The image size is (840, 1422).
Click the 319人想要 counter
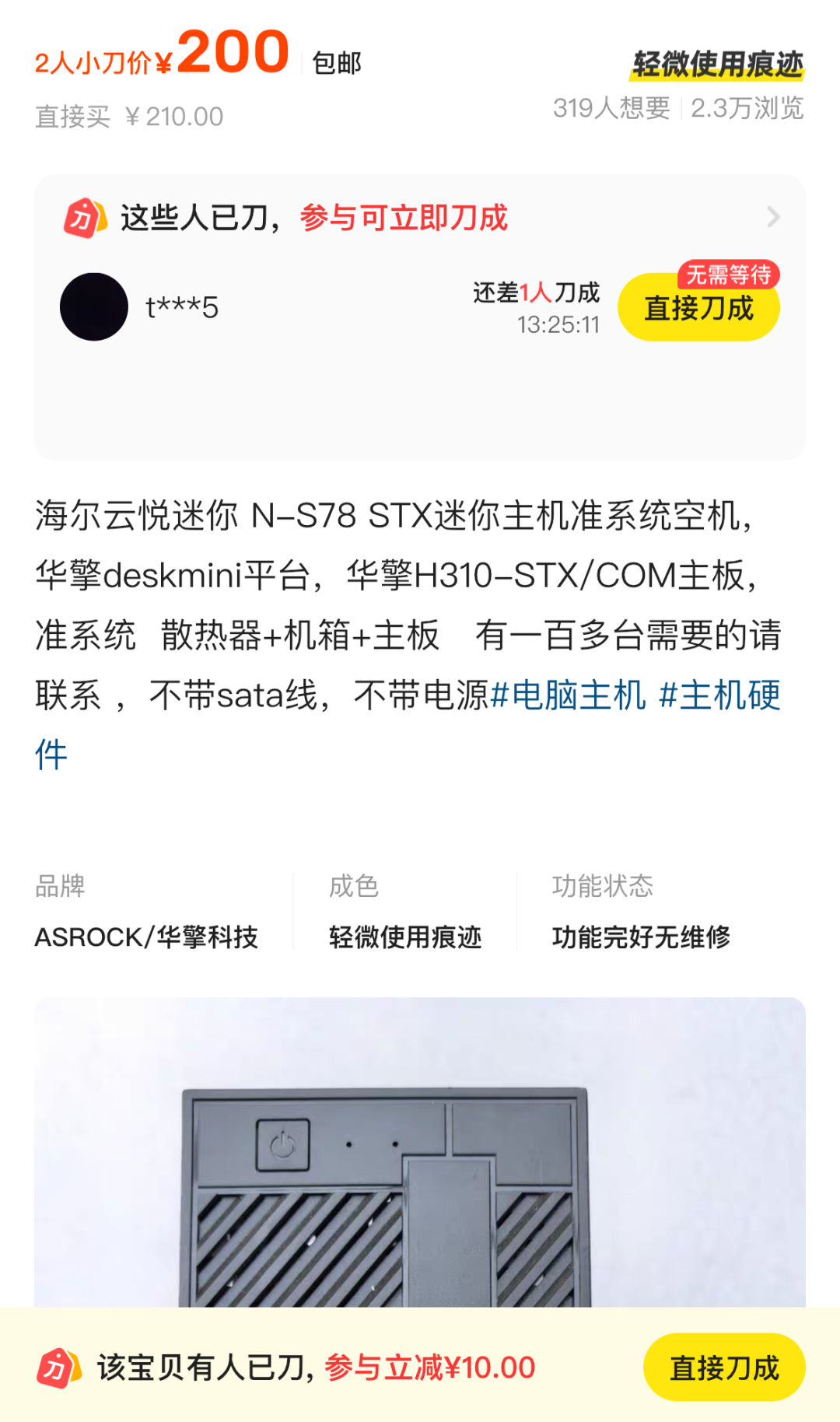tap(611, 109)
